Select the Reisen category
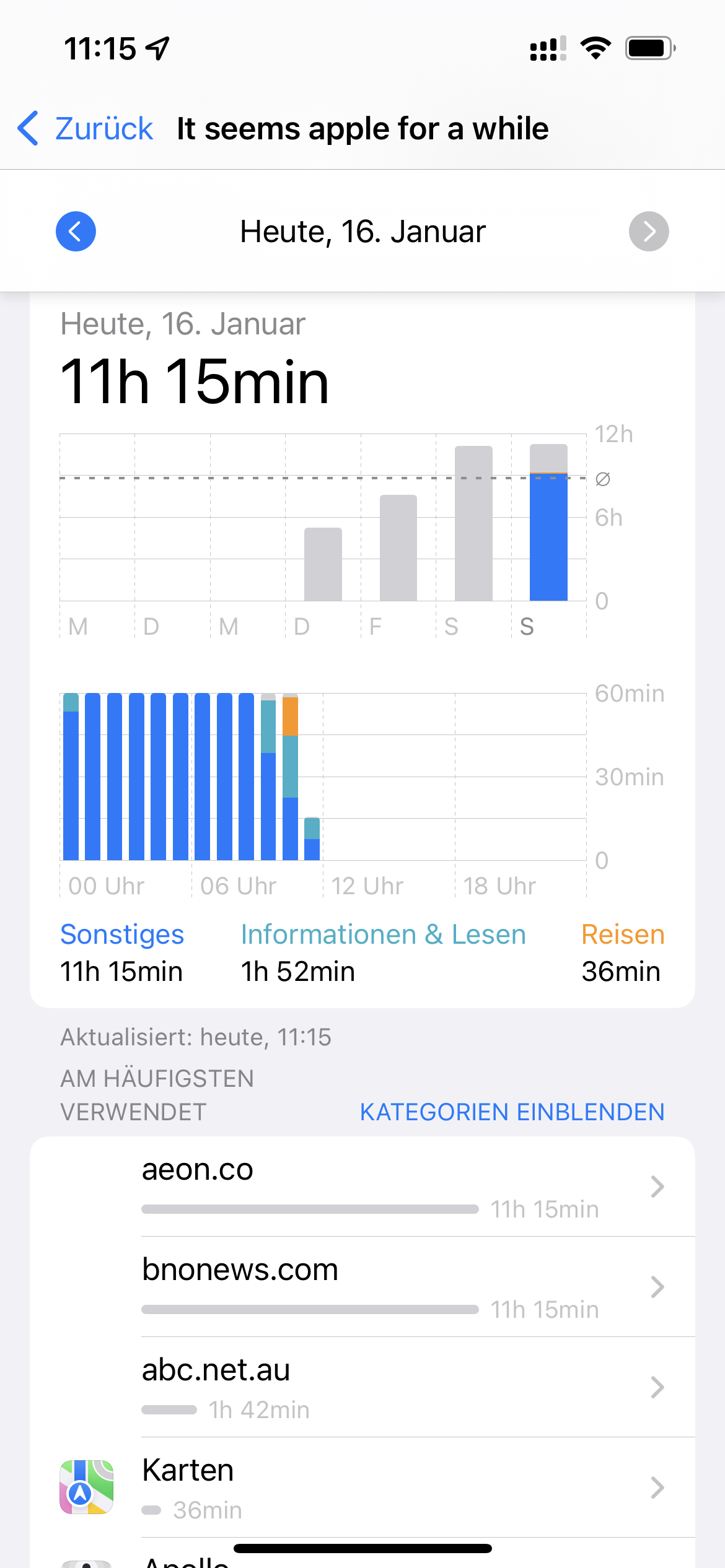This screenshot has height=1568, width=725. point(622,935)
